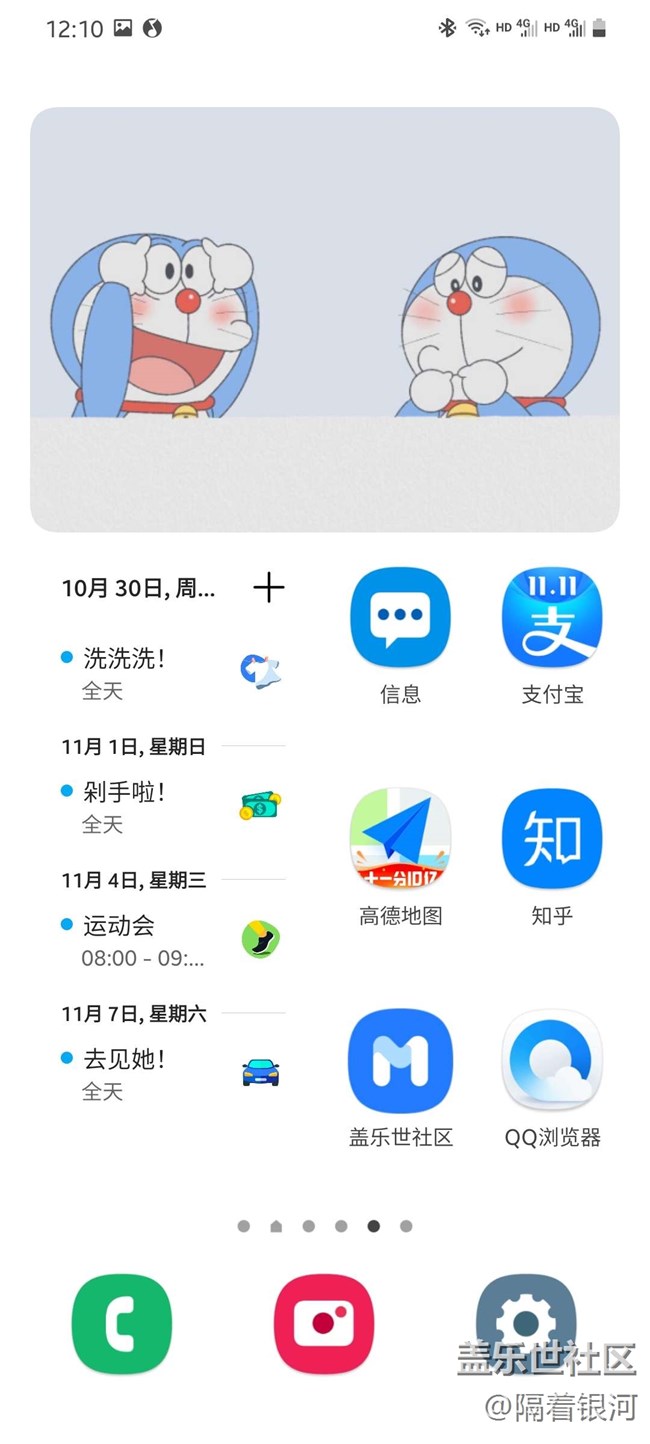Launch the 知乎 app
This screenshot has height=1444, width=650.
pyautogui.click(x=552, y=839)
